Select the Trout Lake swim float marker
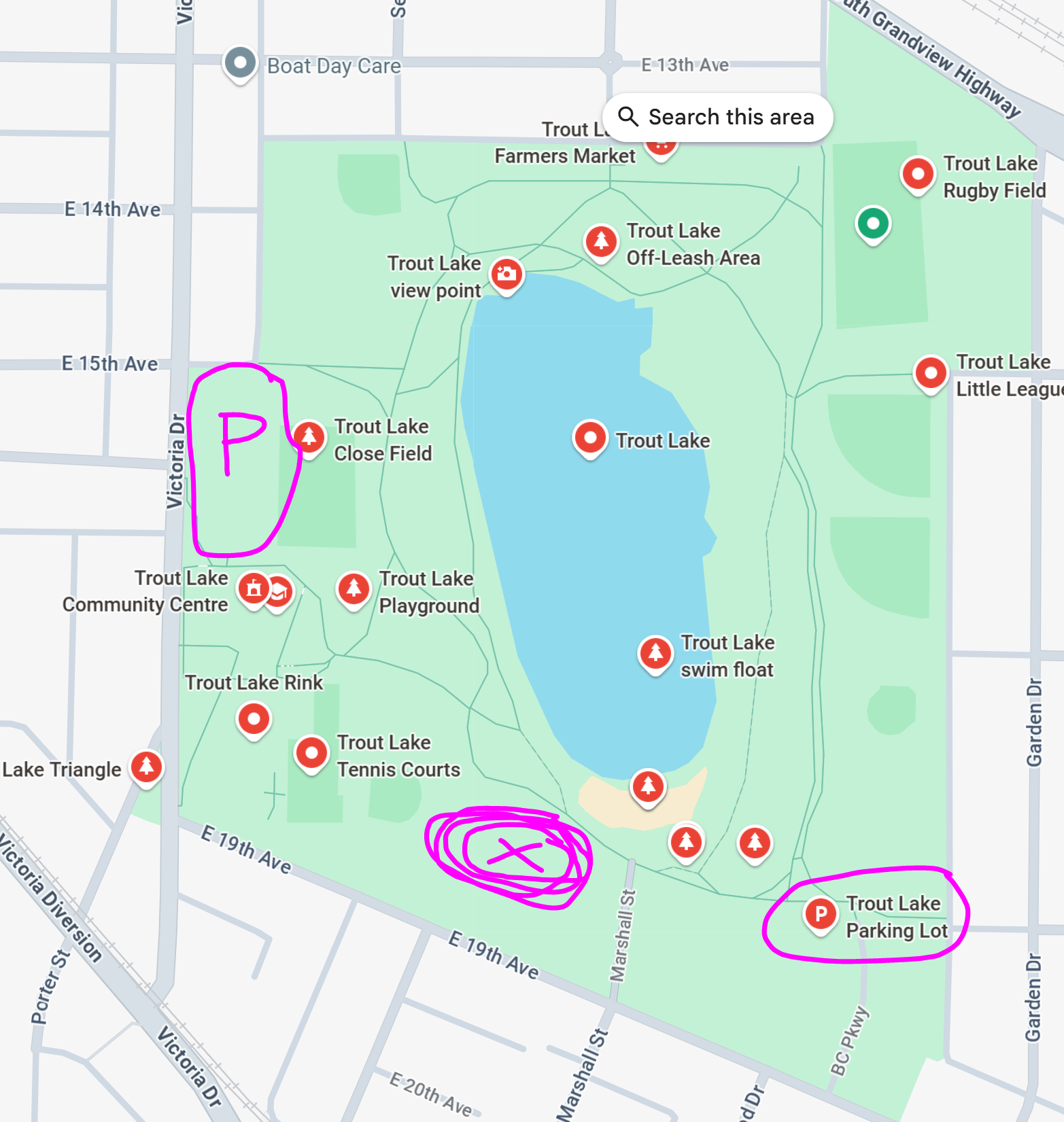The height and width of the screenshot is (1122, 1064). pyautogui.click(x=655, y=653)
